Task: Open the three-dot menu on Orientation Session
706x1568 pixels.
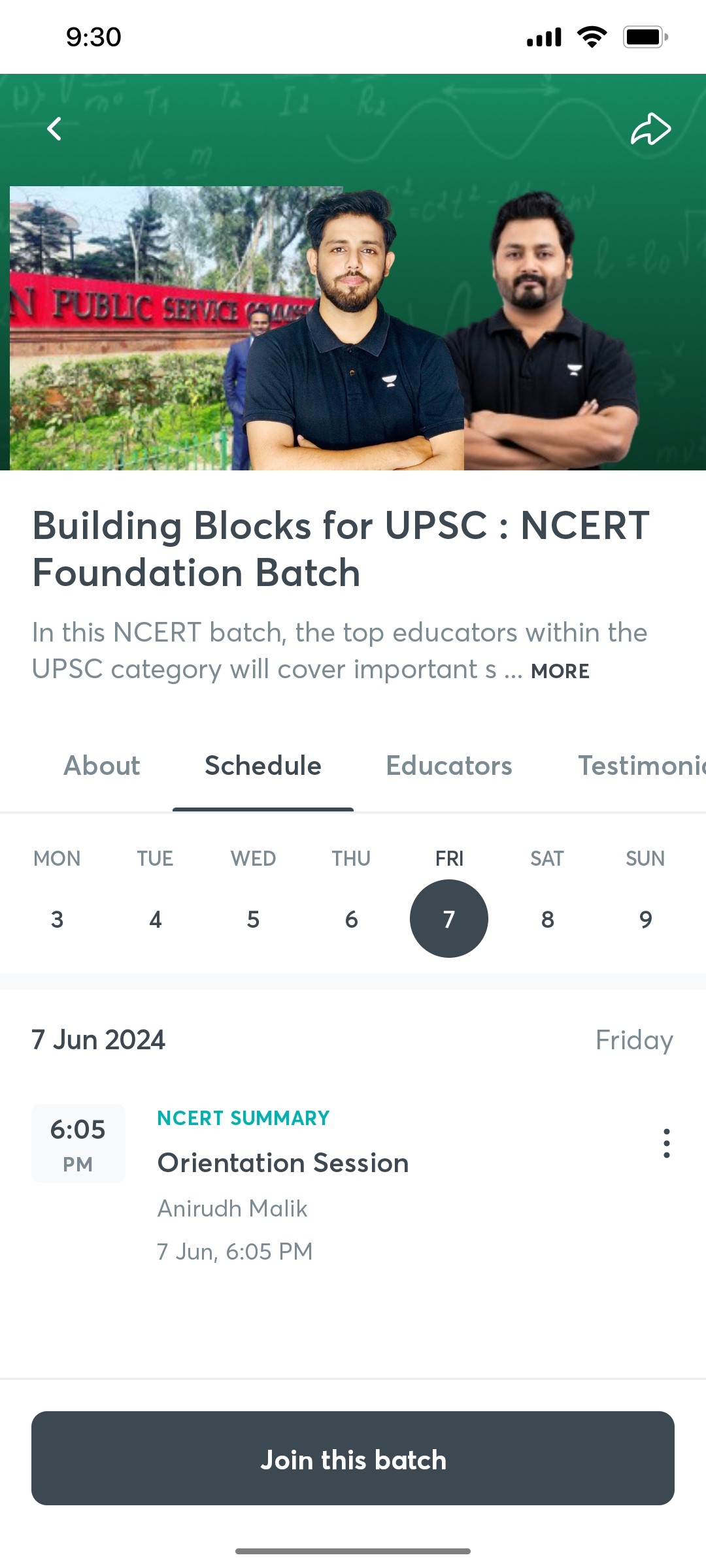Action: [x=667, y=1143]
